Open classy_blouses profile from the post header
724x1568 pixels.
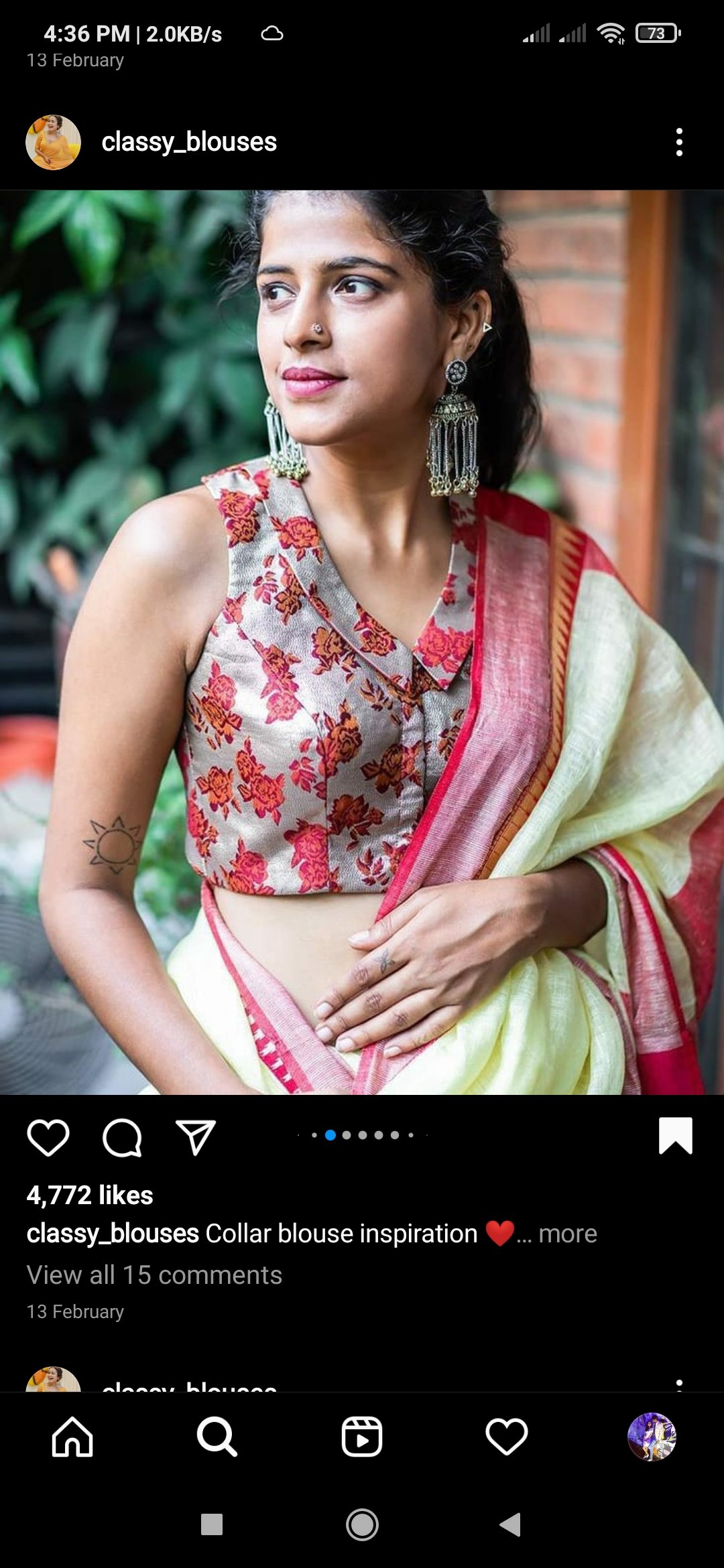click(x=188, y=142)
